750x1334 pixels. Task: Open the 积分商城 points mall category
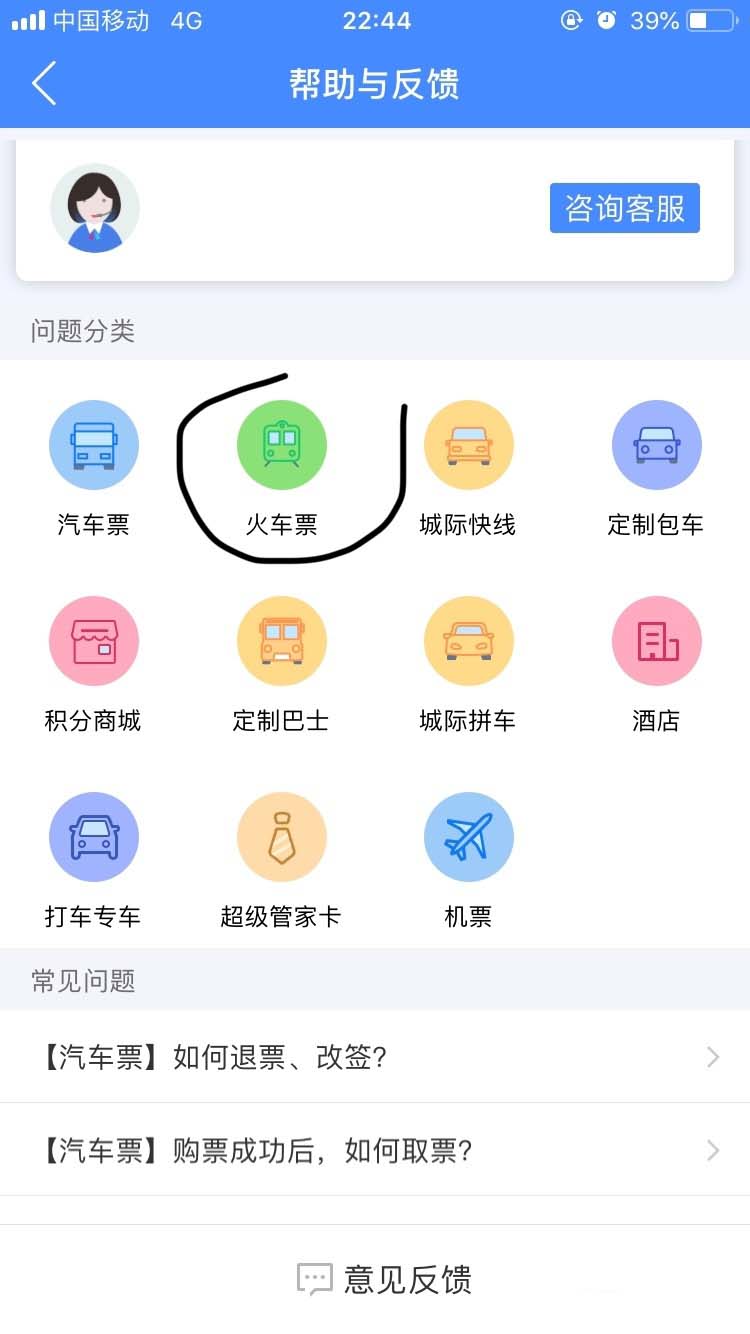tap(94, 640)
